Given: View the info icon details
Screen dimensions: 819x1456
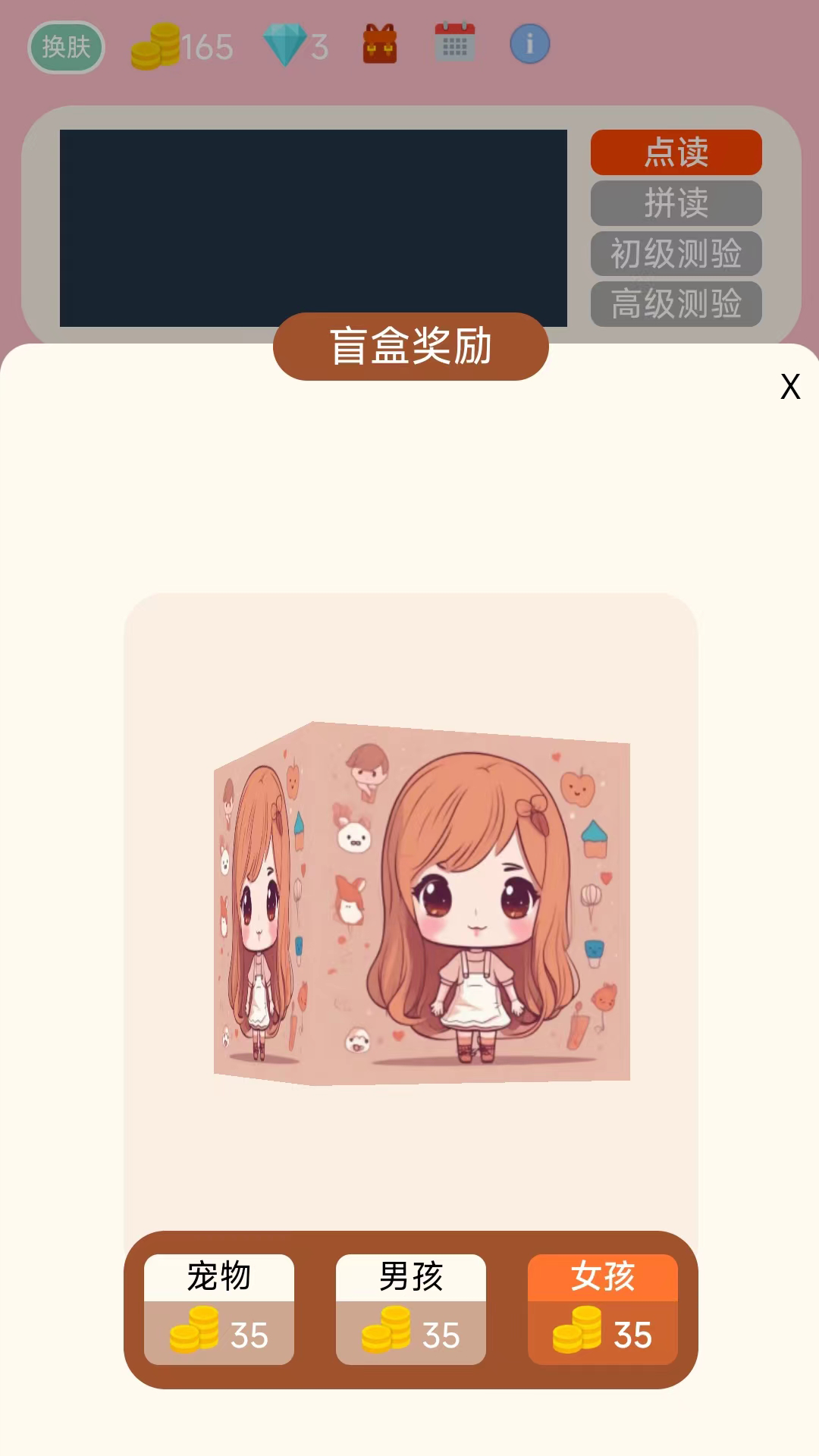Looking at the screenshot, I should [529, 44].
